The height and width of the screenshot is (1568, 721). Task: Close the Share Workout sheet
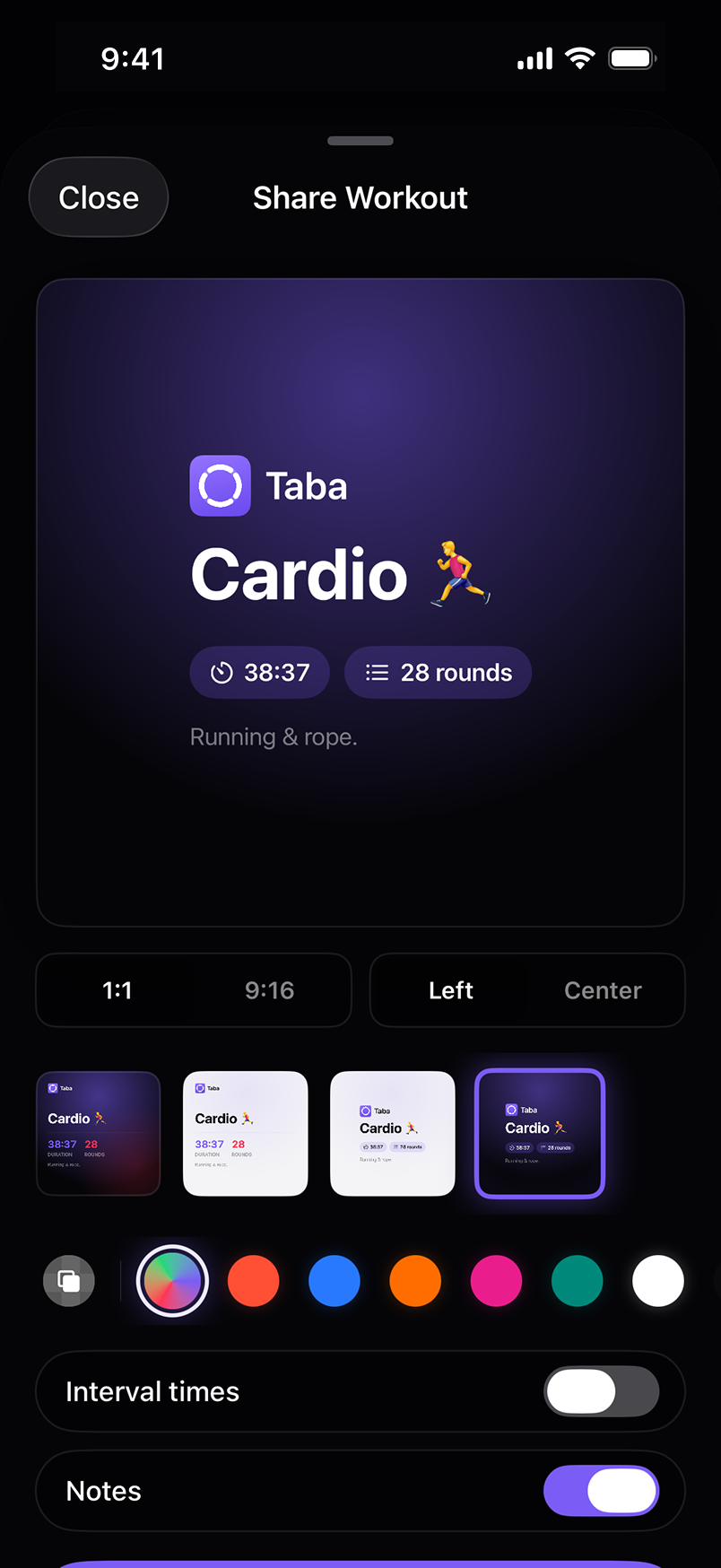pos(99,197)
